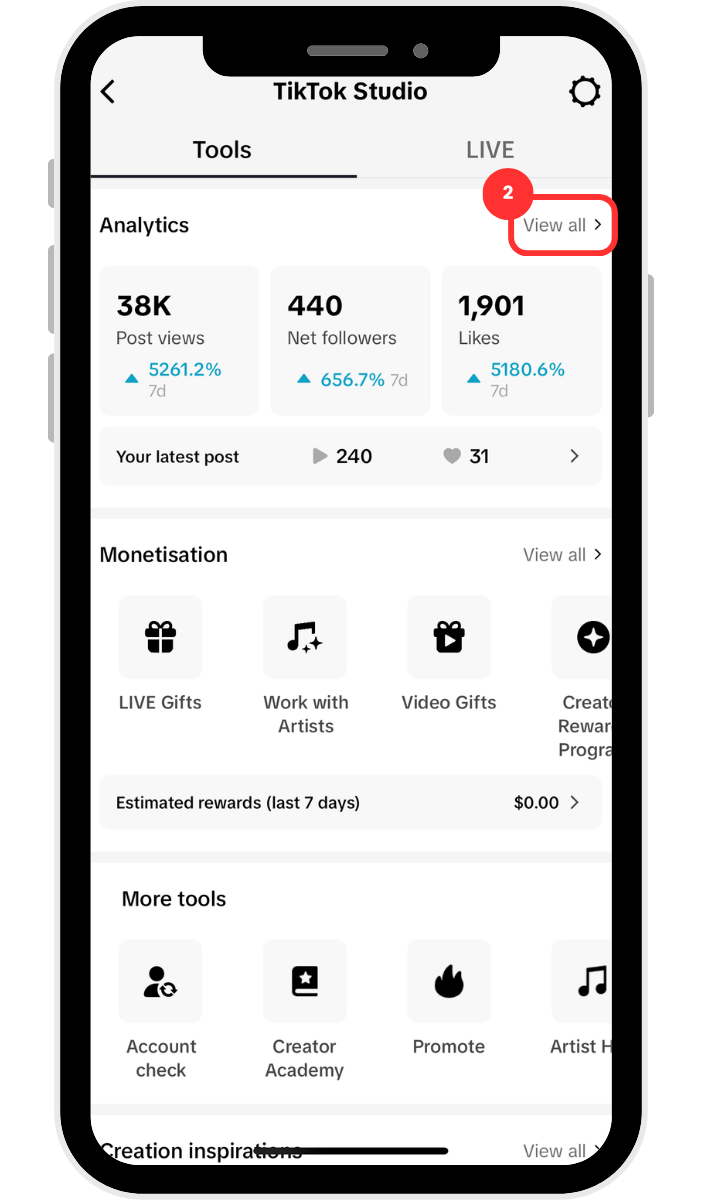Image resolution: width=702 pixels, height=1200 pixels.
Task: Open the settings gear icon
Action: coord(584,92)
